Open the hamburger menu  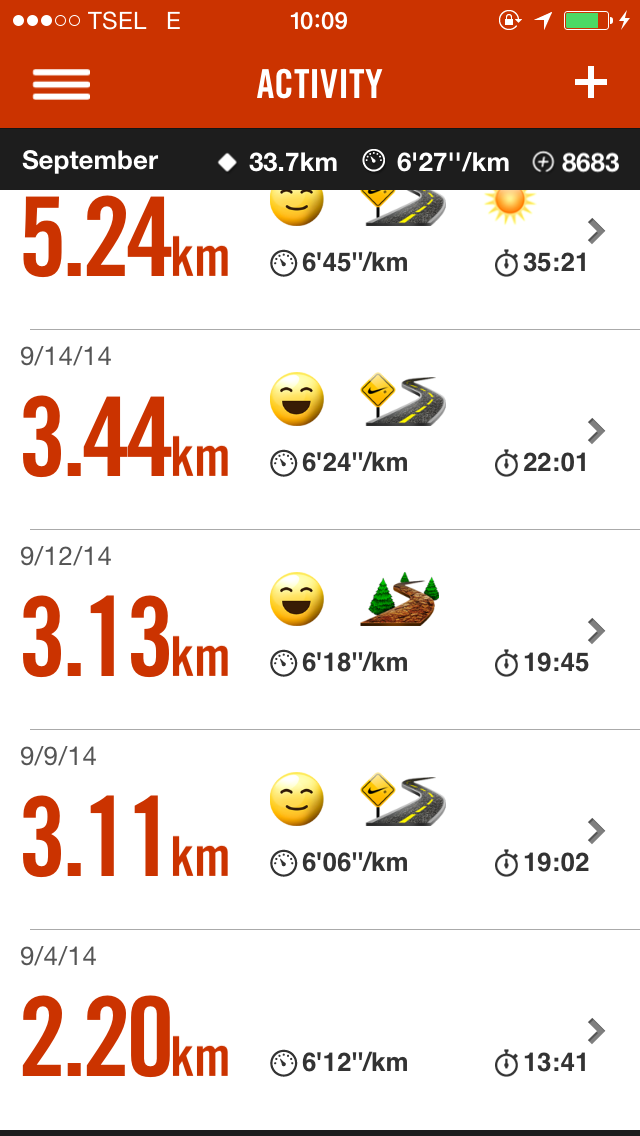pyautogui.click(x=61, y=84)
